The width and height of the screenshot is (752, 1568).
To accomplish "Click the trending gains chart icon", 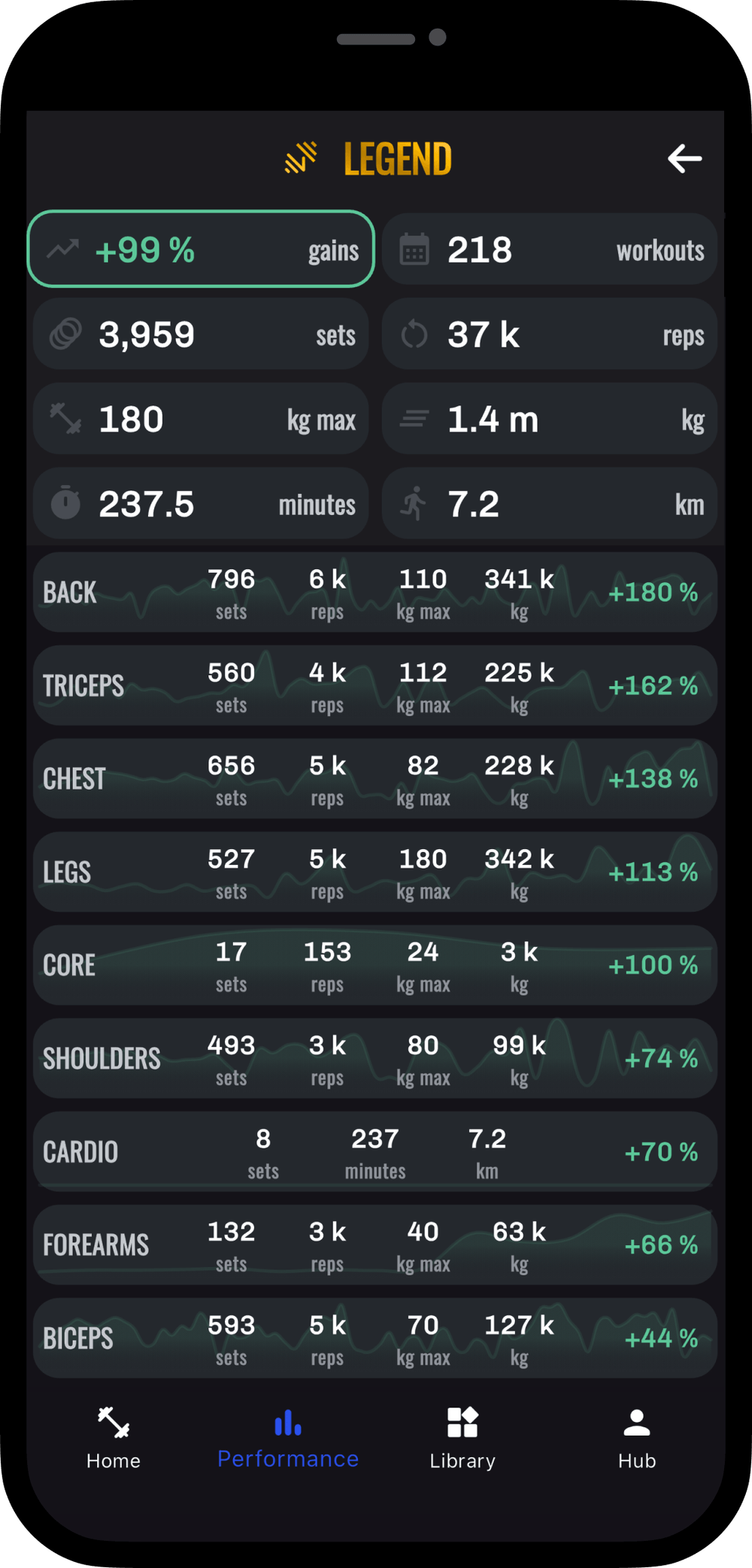I will click(x=64, y=248).
